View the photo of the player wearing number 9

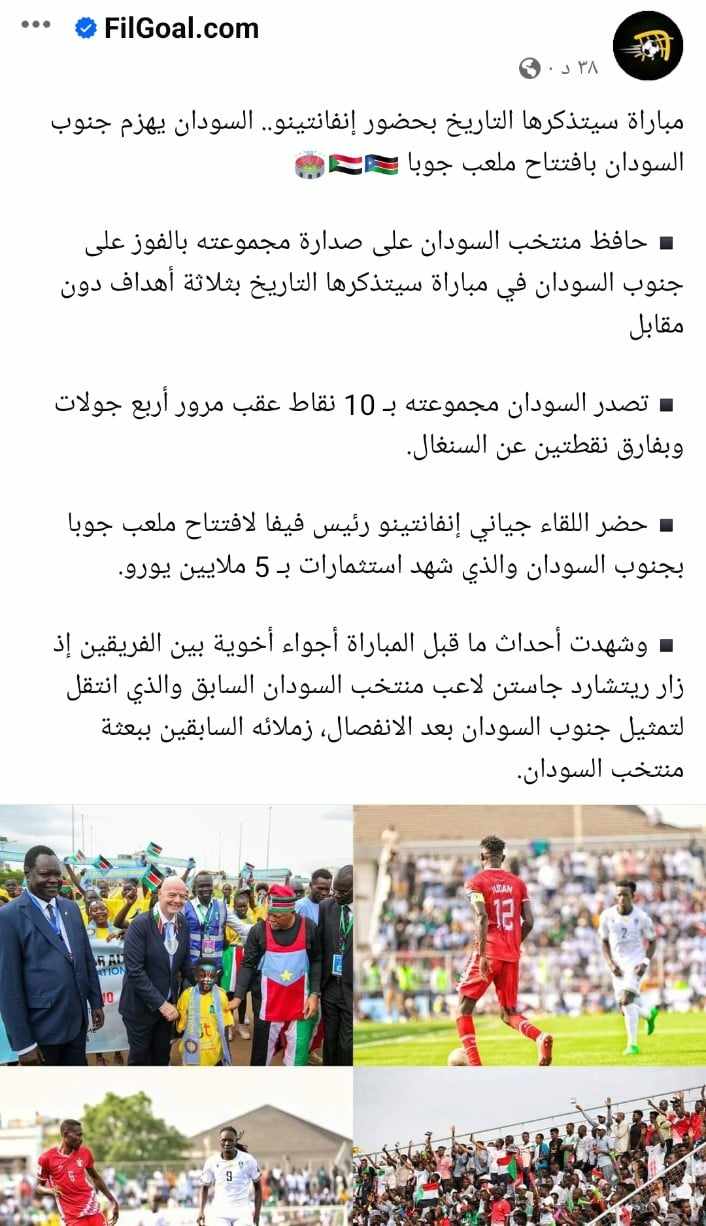click(x=176, y=1150)
